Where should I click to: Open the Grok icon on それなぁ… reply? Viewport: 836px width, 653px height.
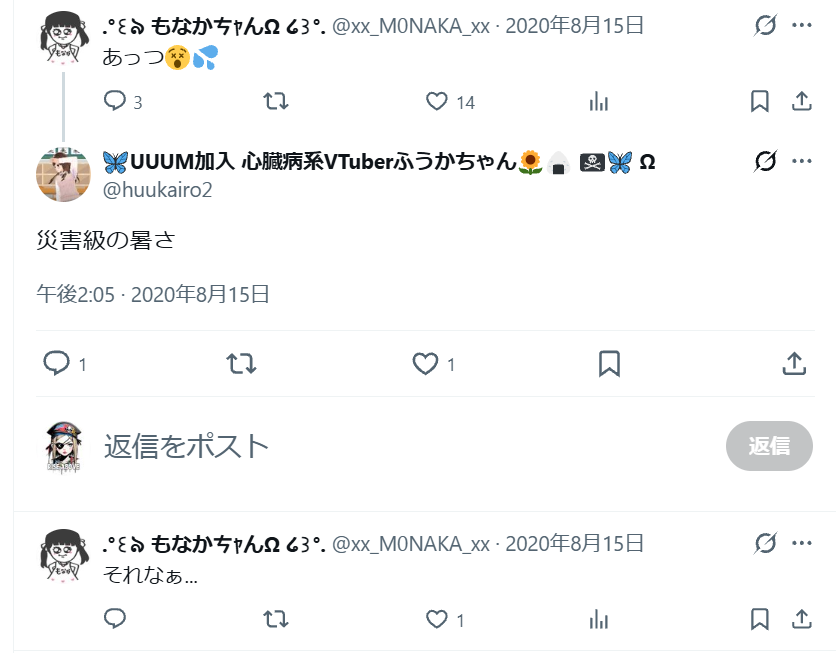click(766, 543)
